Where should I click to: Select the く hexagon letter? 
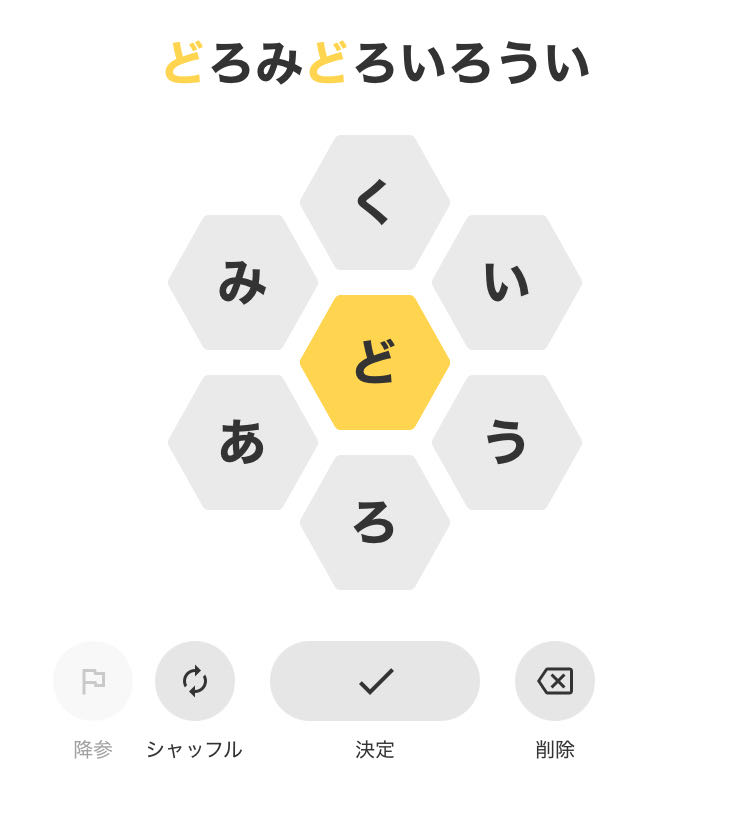click(x=375, y=202)
